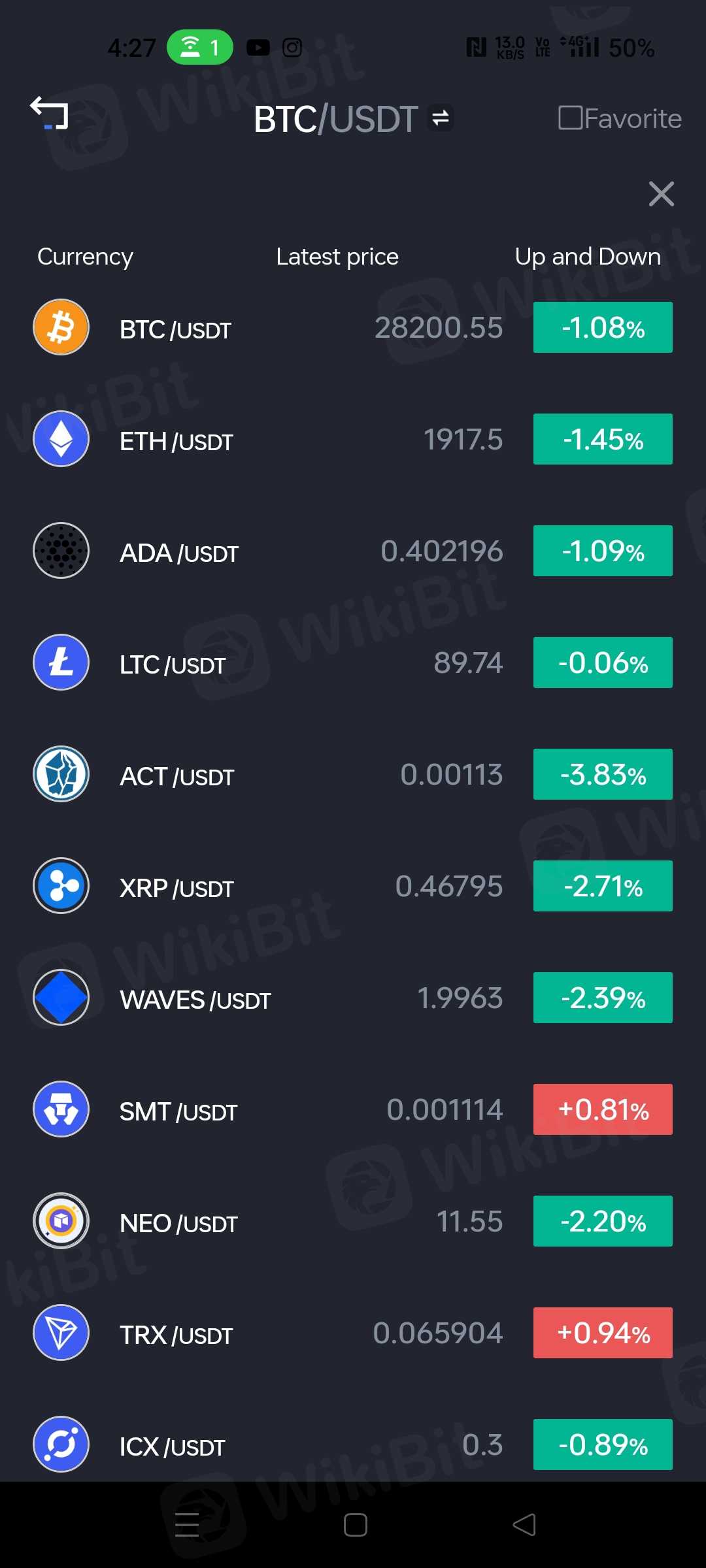
Task: Select LTC/USDT from the list
Action: [353, 662]
